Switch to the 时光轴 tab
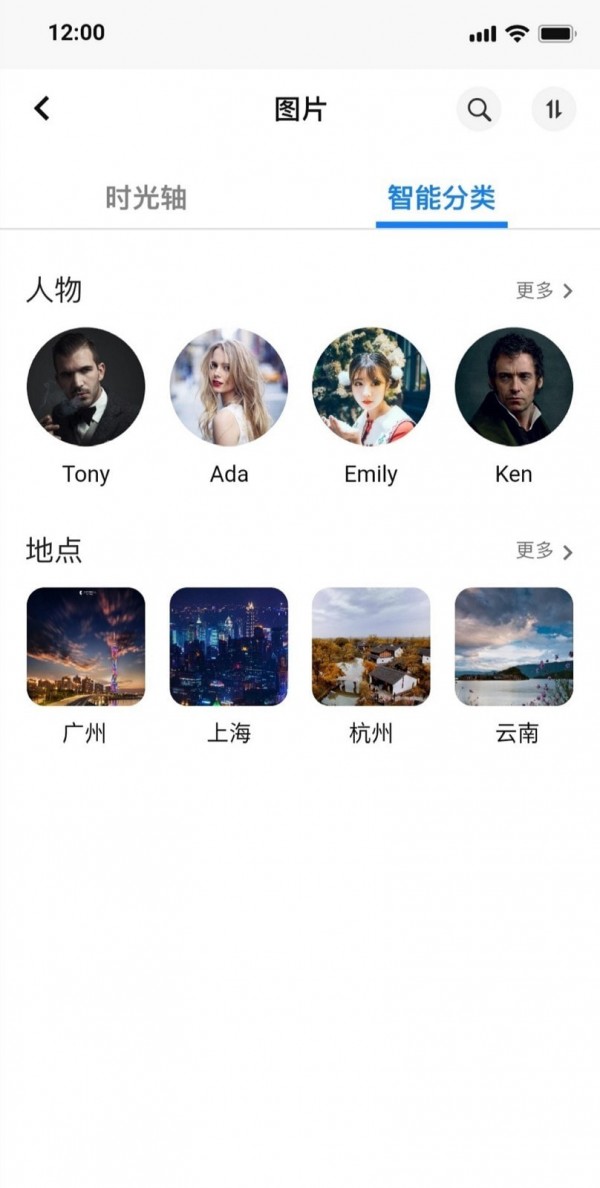Image resolution: width=600 pixels, height=1188 pixels. (x=146, y=197)
